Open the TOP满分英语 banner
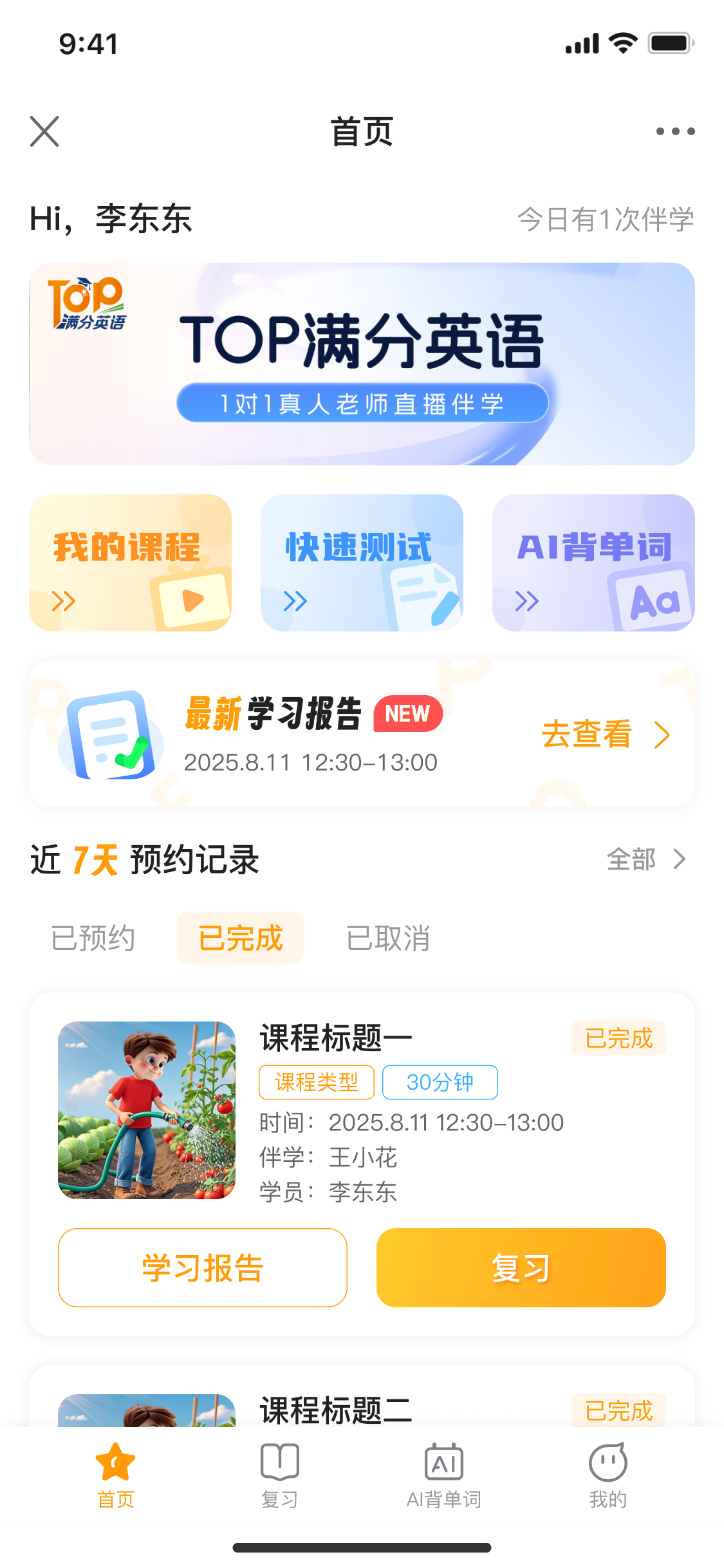Screen dimensions: 724x1568 point(362,364)
